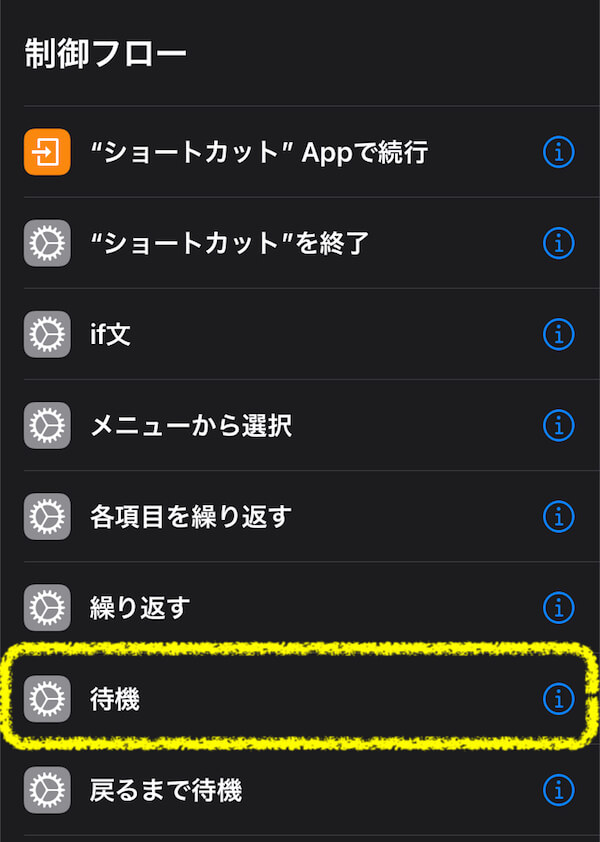The width and height of the screenshot is (600, 842).
Task: Add the 各項目を繰り返す action
Action: point(190,517)
